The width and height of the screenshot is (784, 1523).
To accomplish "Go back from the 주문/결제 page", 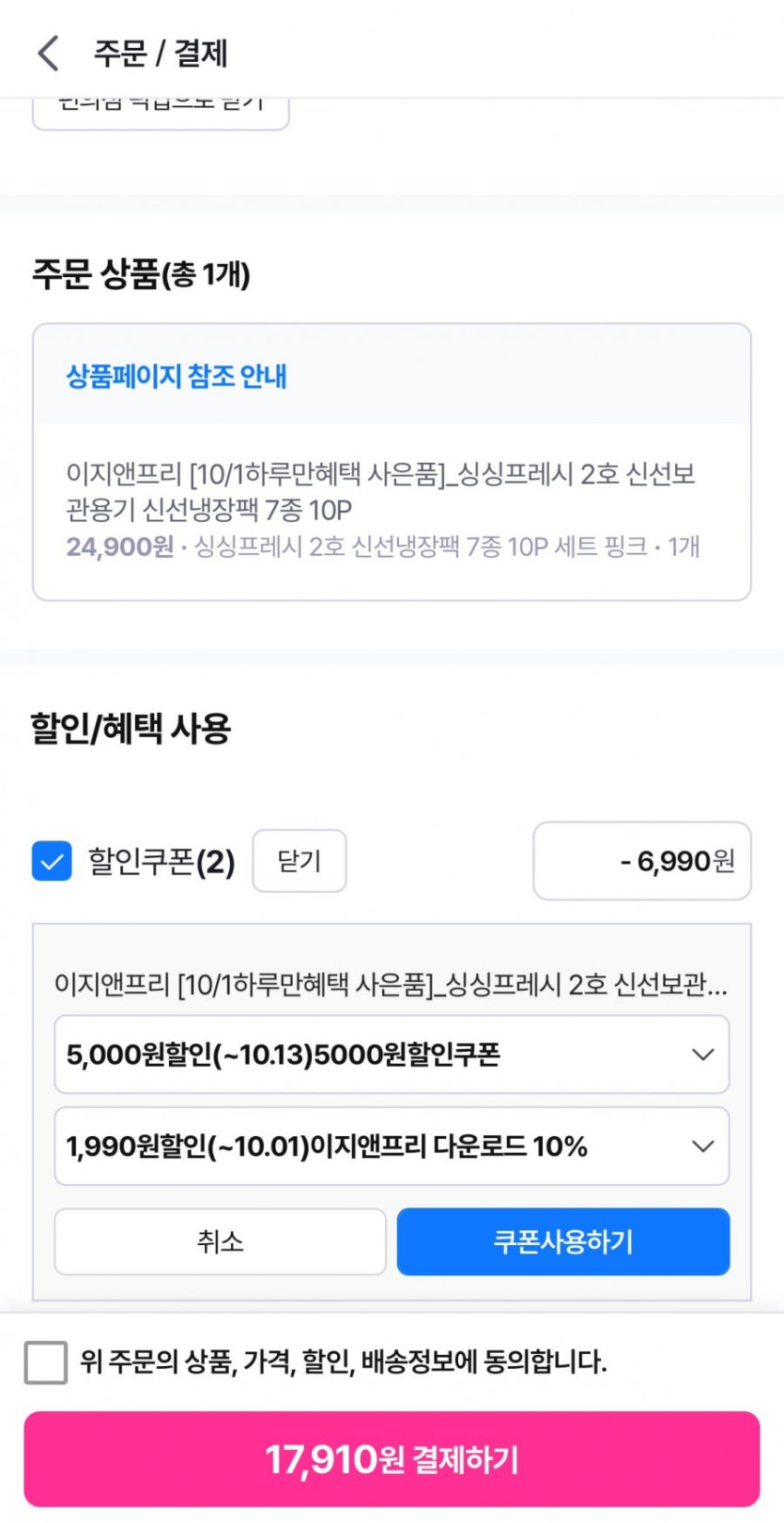I will 49,54.
